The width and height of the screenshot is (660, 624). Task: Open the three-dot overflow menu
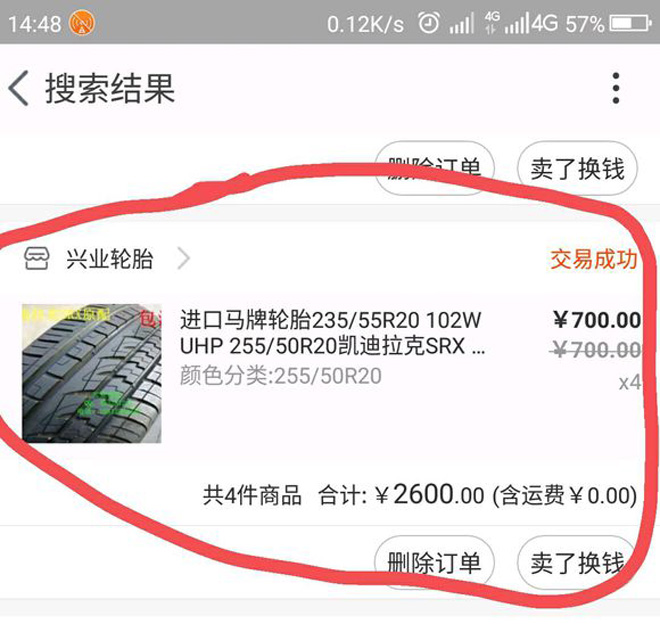[616, 88]
